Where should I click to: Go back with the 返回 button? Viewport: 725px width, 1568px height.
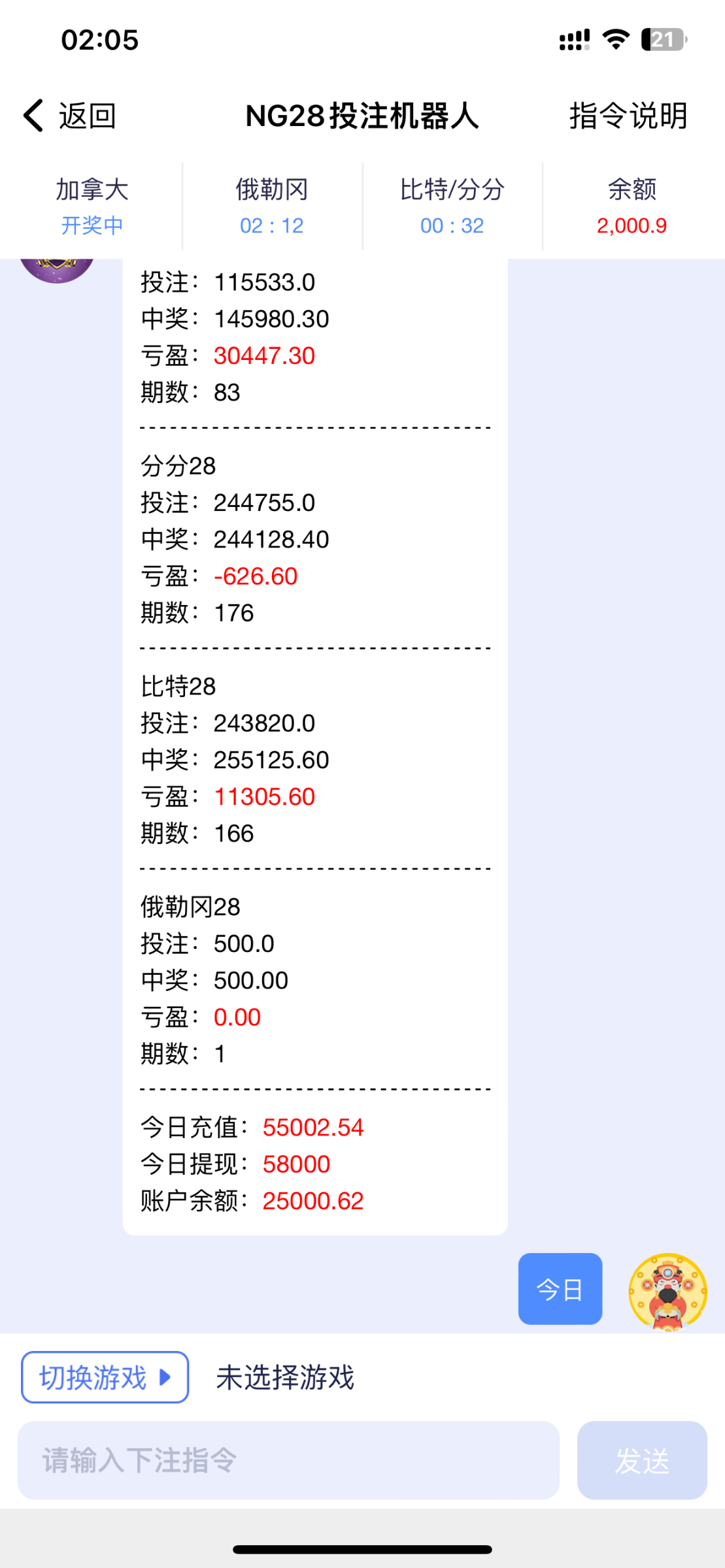69,116
